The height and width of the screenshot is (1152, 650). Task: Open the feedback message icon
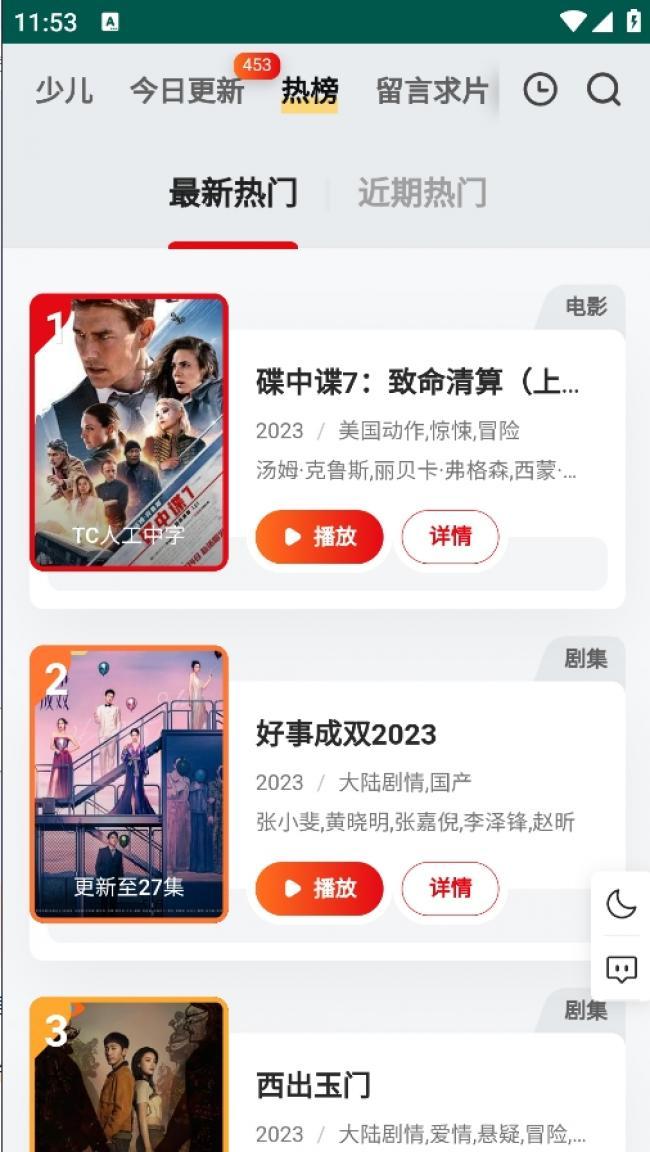pyautogui.click(x=621, y=969)
